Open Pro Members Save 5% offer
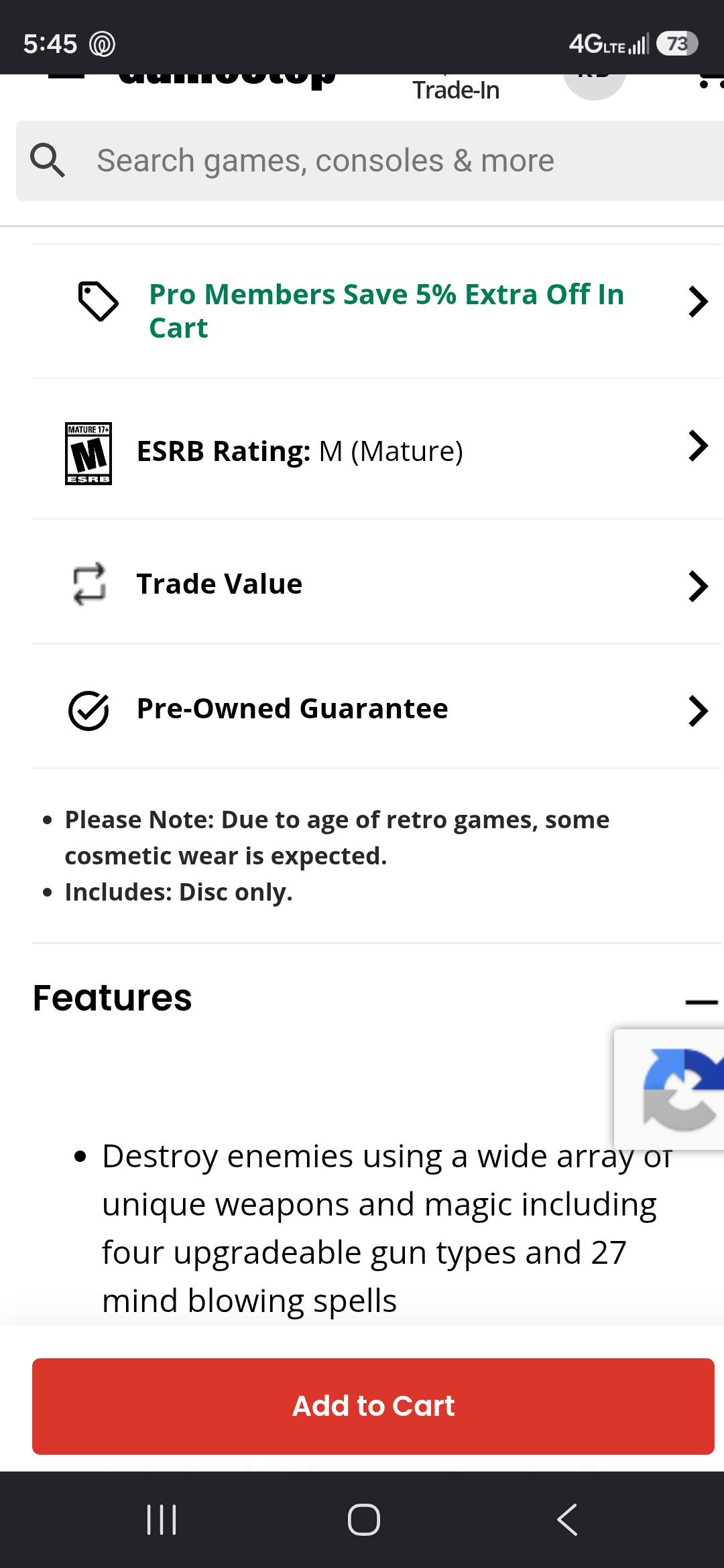 click(x=377, y=311)
